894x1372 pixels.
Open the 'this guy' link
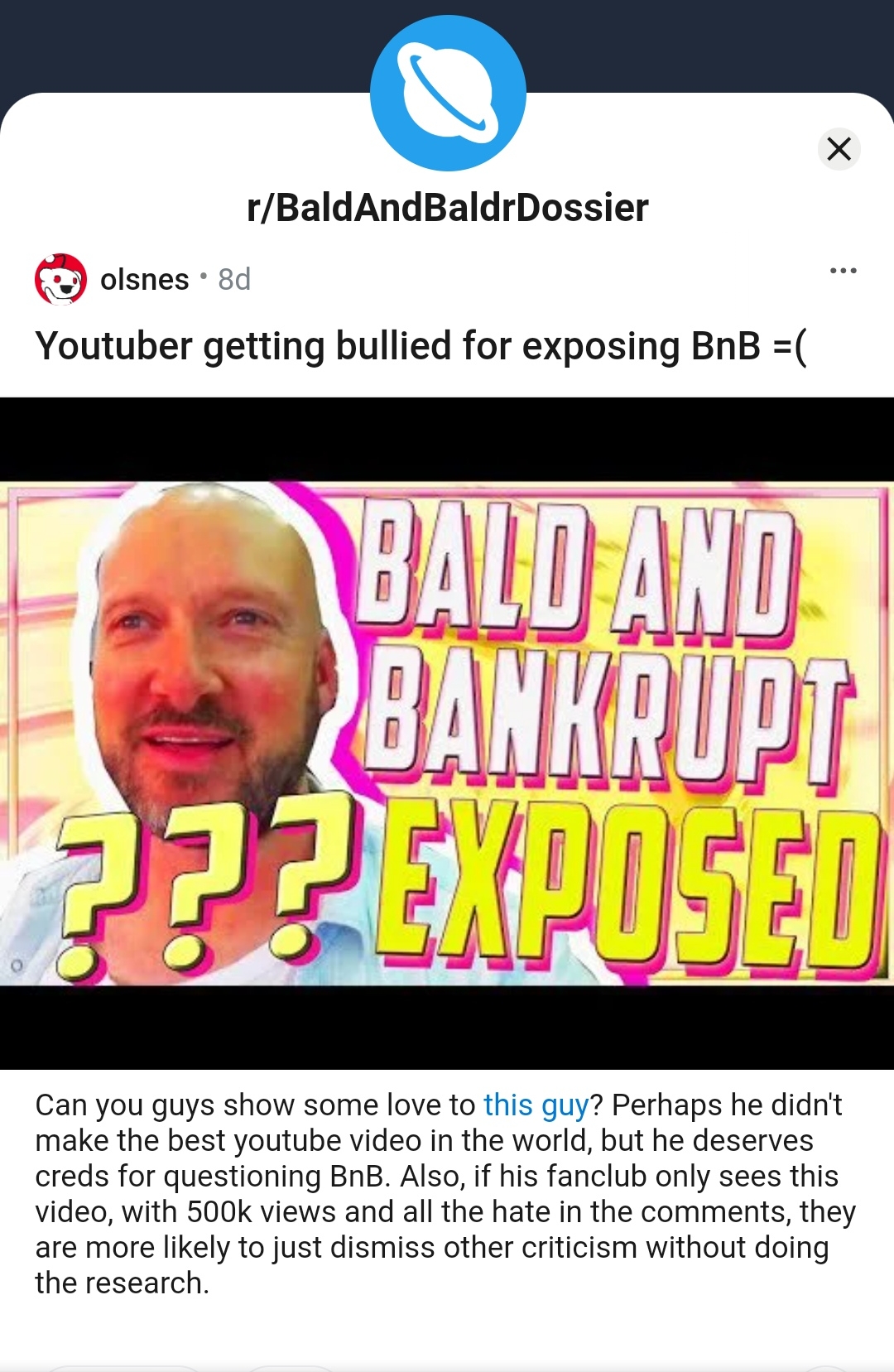pos(536,1105)
